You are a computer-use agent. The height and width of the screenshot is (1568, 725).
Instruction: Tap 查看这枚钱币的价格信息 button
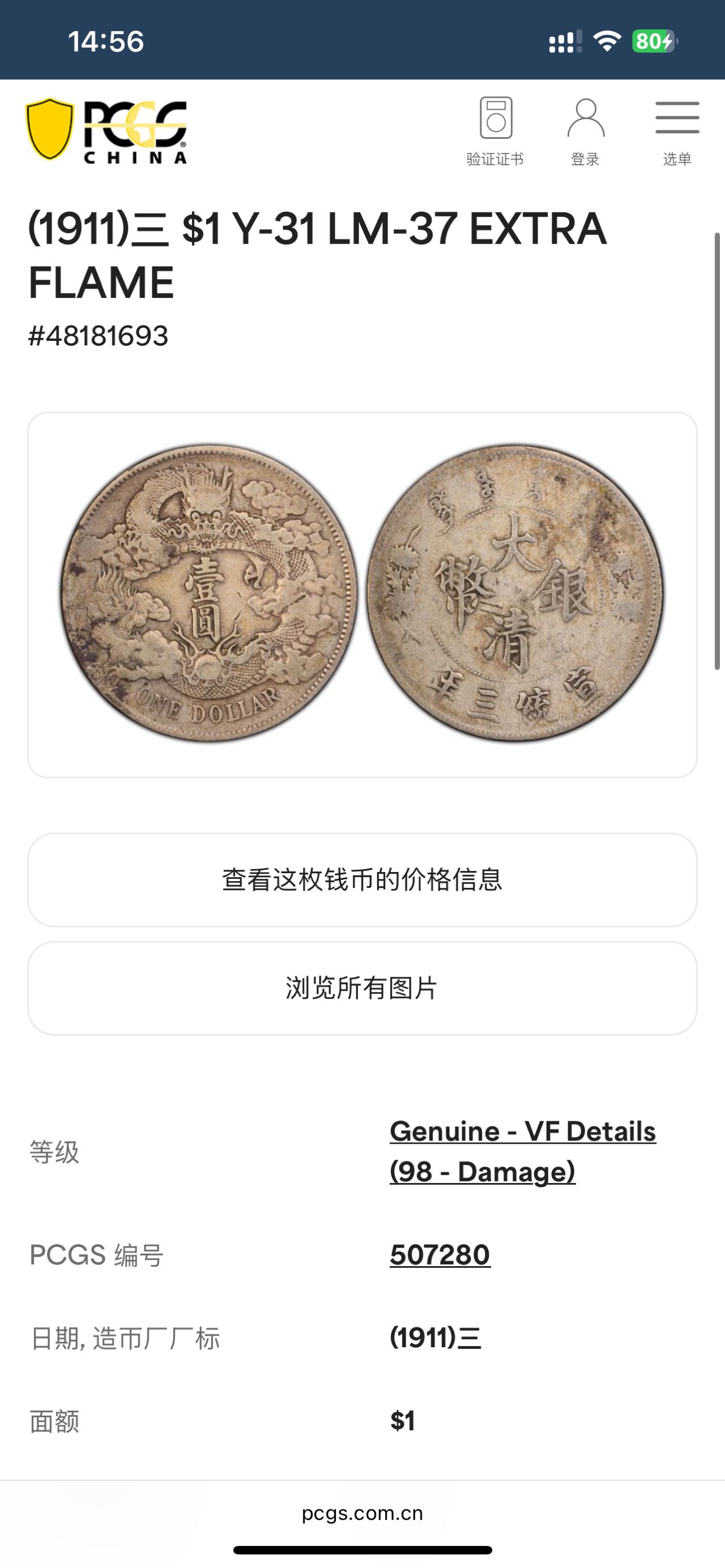pos(362,879)
